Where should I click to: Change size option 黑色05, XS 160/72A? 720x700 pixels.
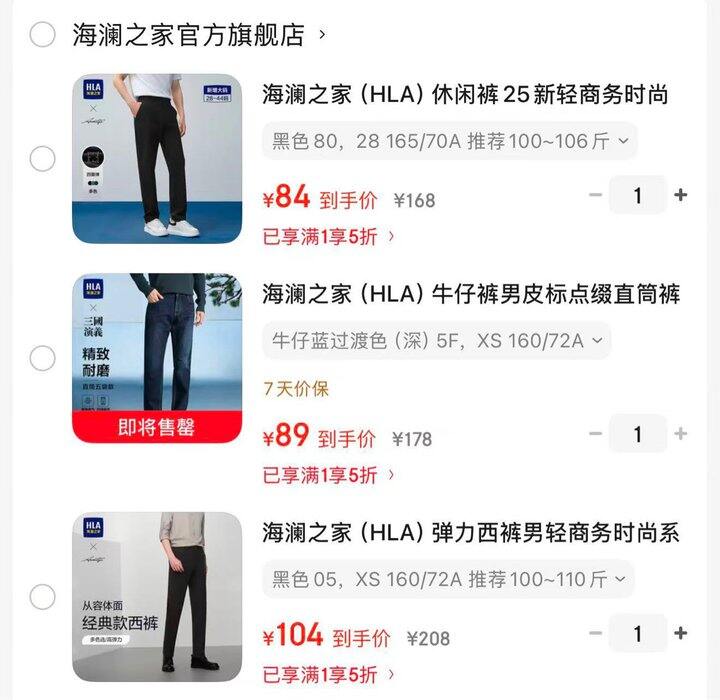click(x=449, y=579)
